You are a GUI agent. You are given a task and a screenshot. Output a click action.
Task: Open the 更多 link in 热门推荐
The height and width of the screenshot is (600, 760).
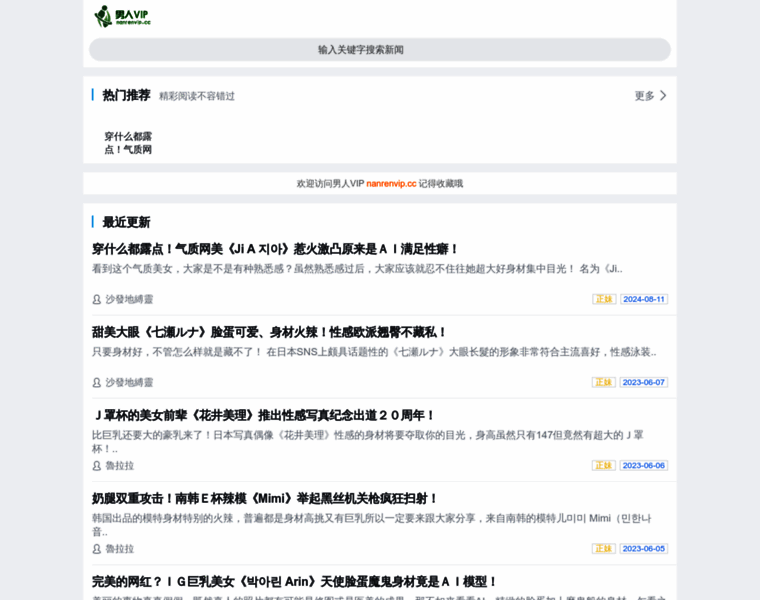650,96
